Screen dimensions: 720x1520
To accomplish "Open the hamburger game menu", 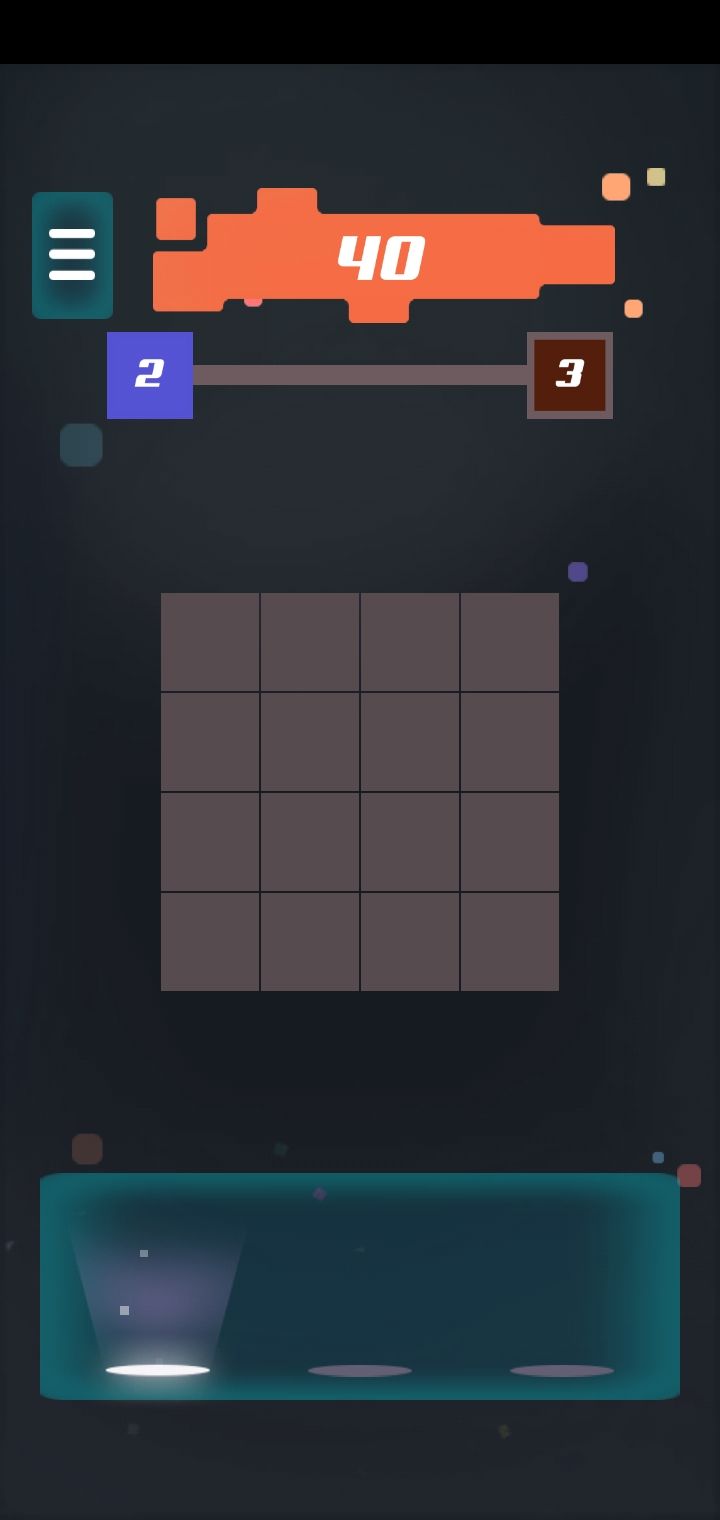I will tap(71, 255).
